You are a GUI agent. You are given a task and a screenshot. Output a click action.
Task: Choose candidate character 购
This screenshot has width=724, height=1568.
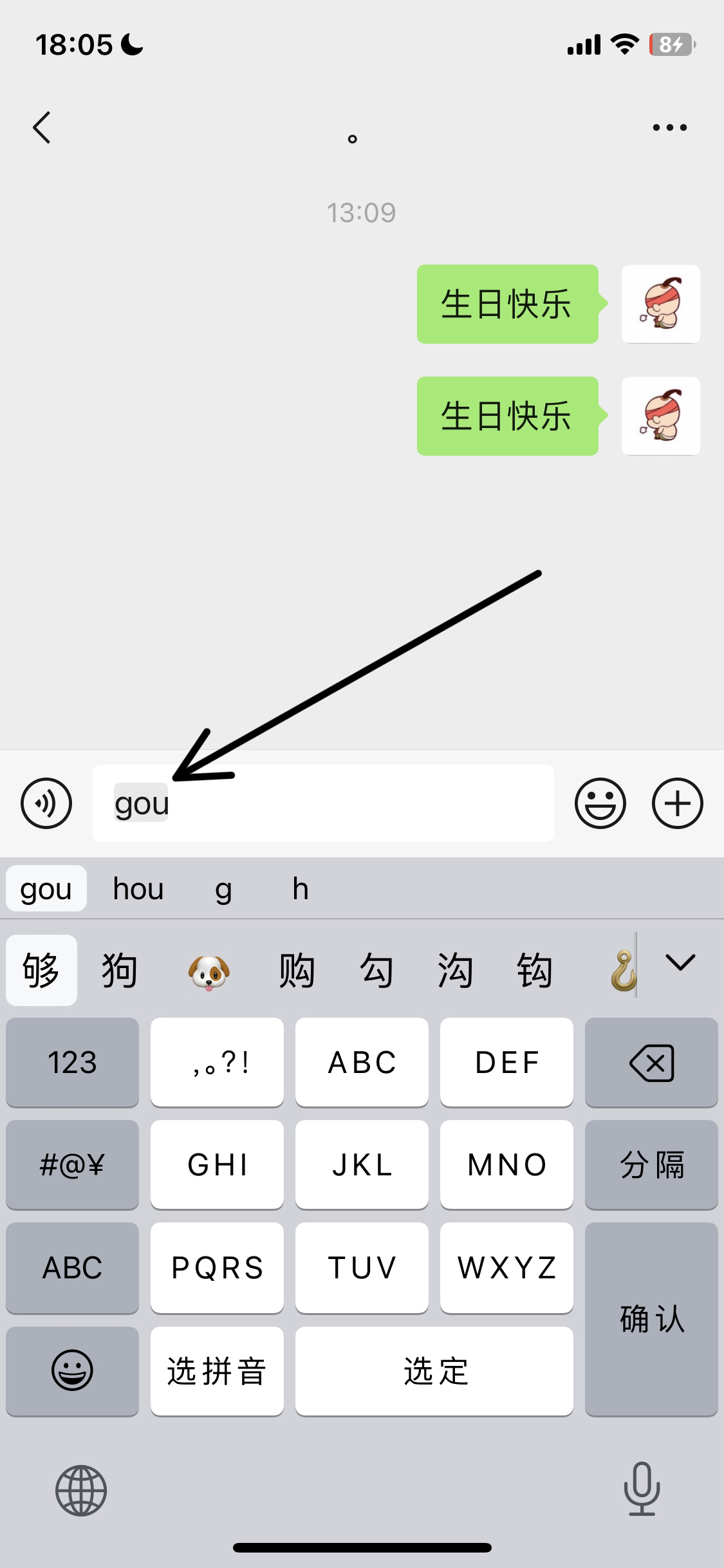click(297, 971)
